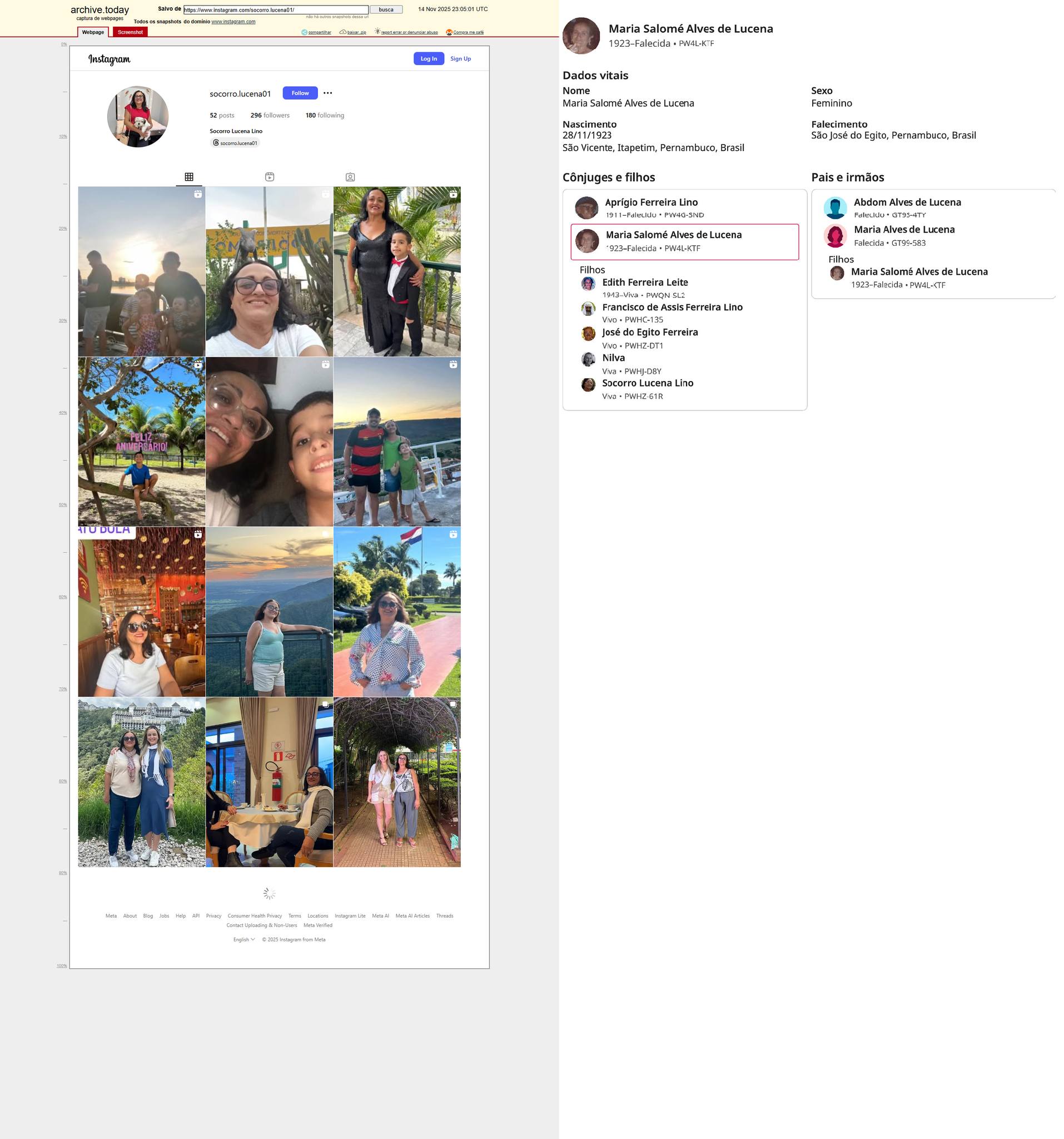Image resolution: width=1064 pixels, height=1139 pixels.
Task: Switch to the Reels tab
Action: (x=270, y=177)
